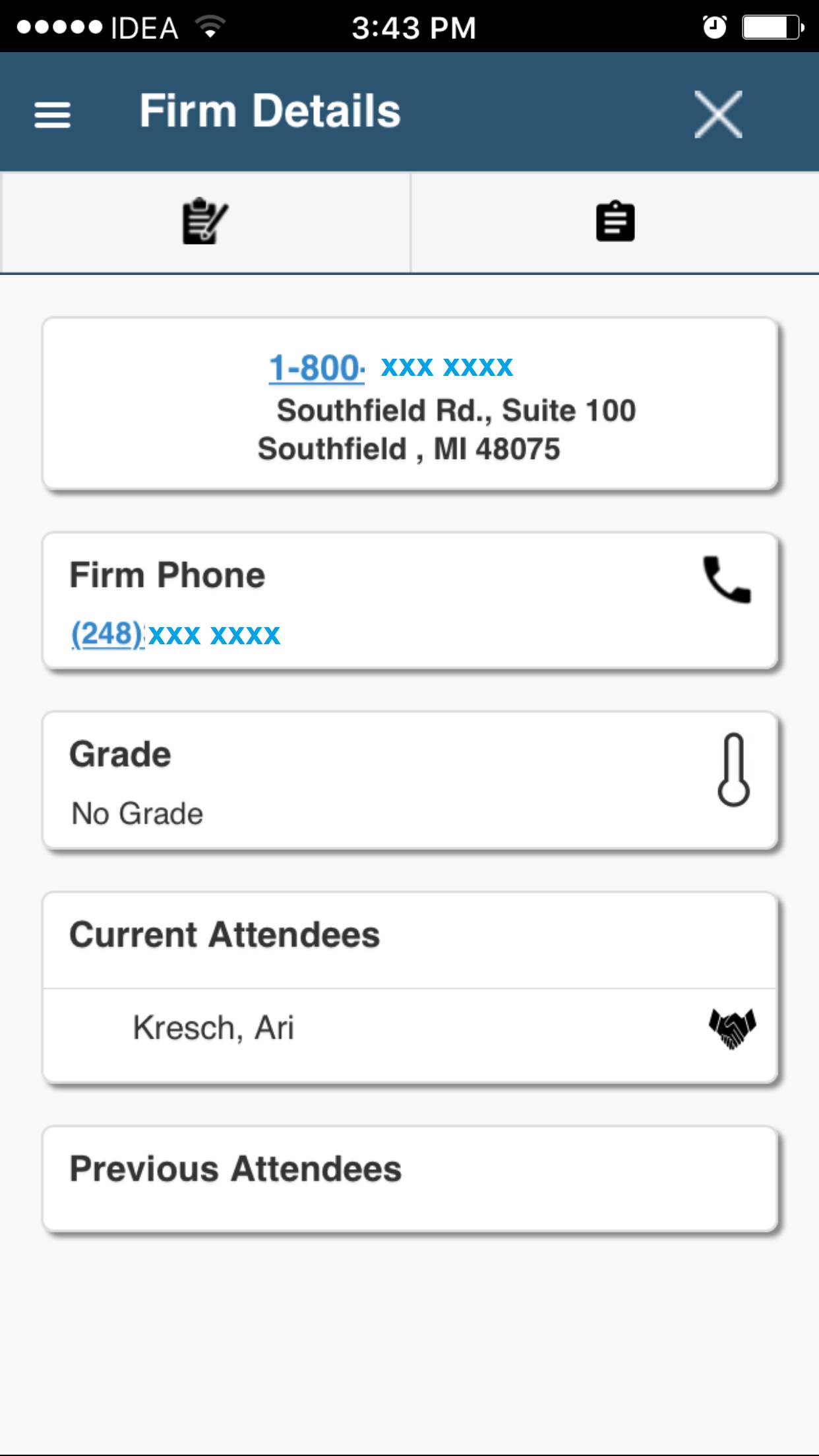Viewport: 819px width, 1456px height.
Task: Call the 1-800 number link
Action: [x=390, y=367]
